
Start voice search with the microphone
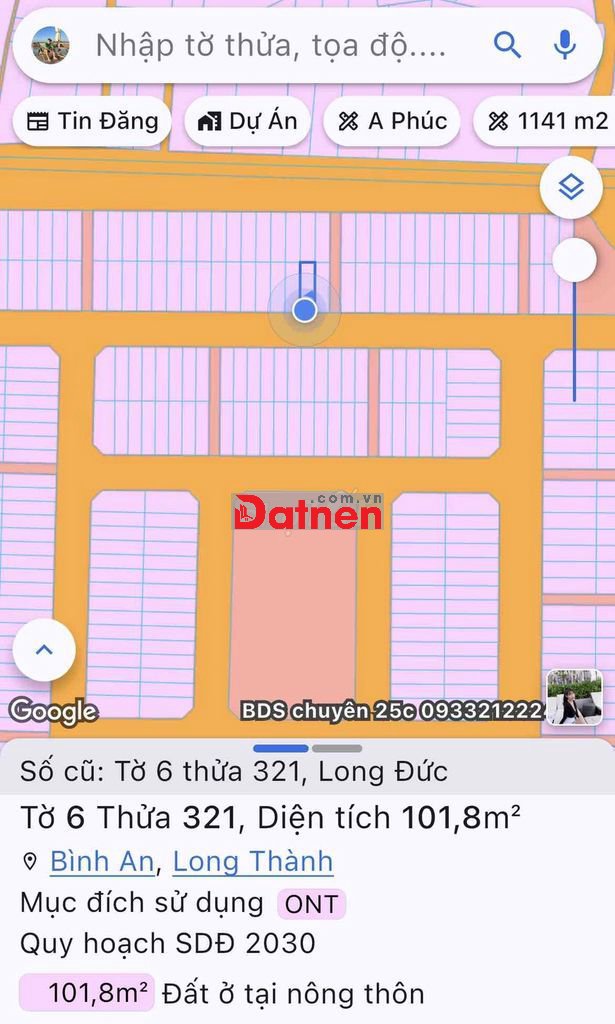(x=565, y=45)
